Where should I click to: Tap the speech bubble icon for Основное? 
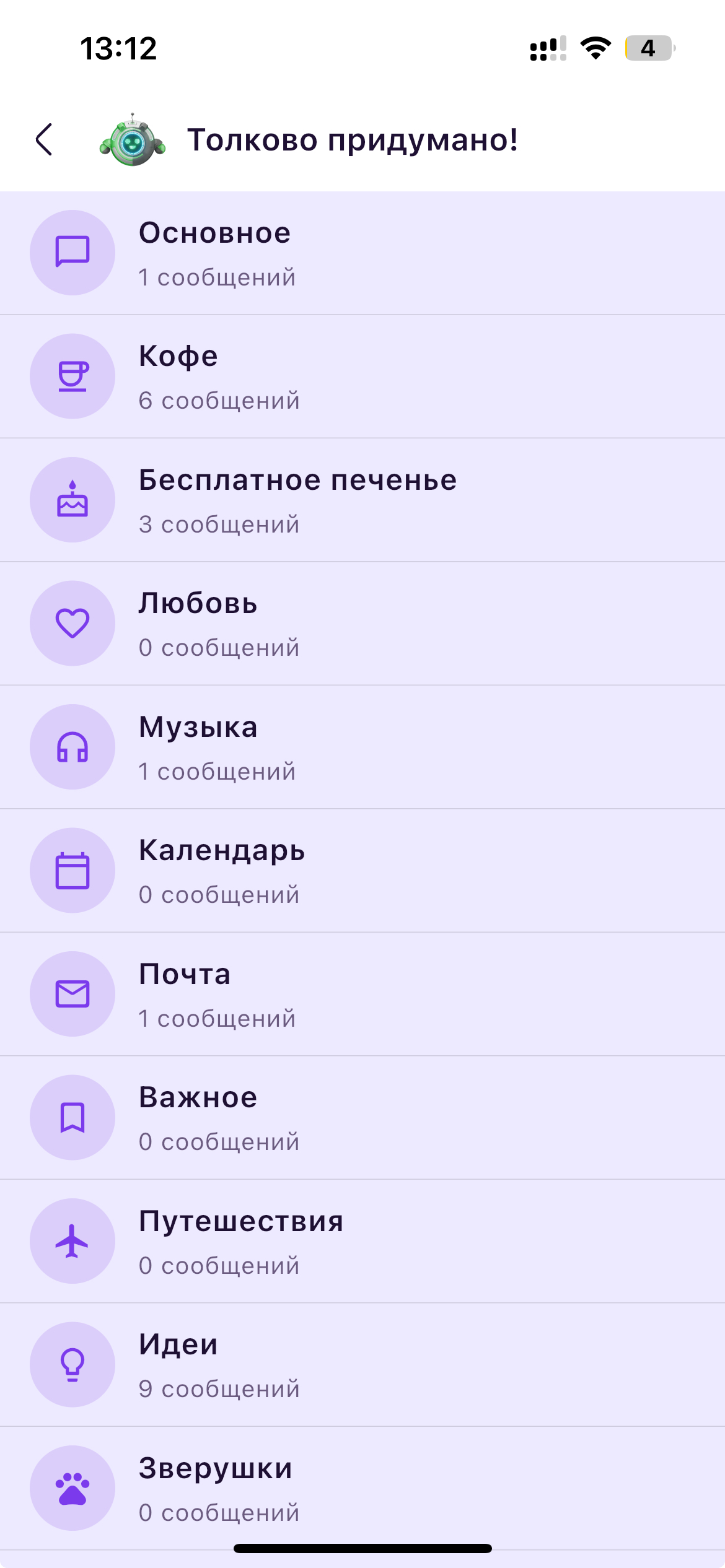(x=72, y=252)
